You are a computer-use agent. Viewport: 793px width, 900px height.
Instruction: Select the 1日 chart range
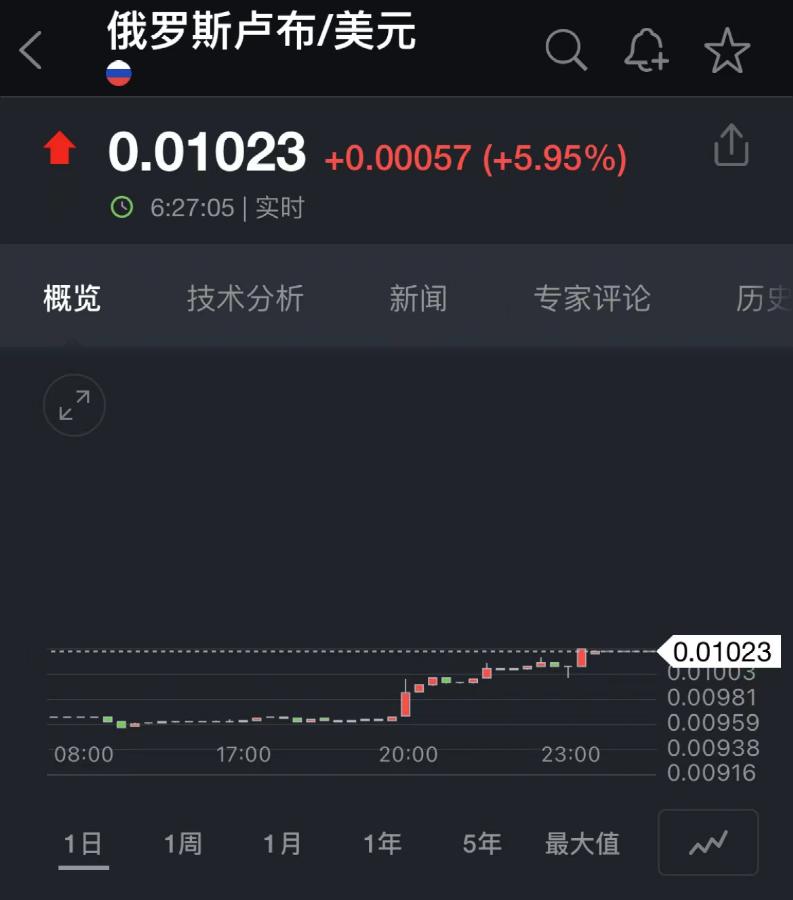click(x=83, y=844)
